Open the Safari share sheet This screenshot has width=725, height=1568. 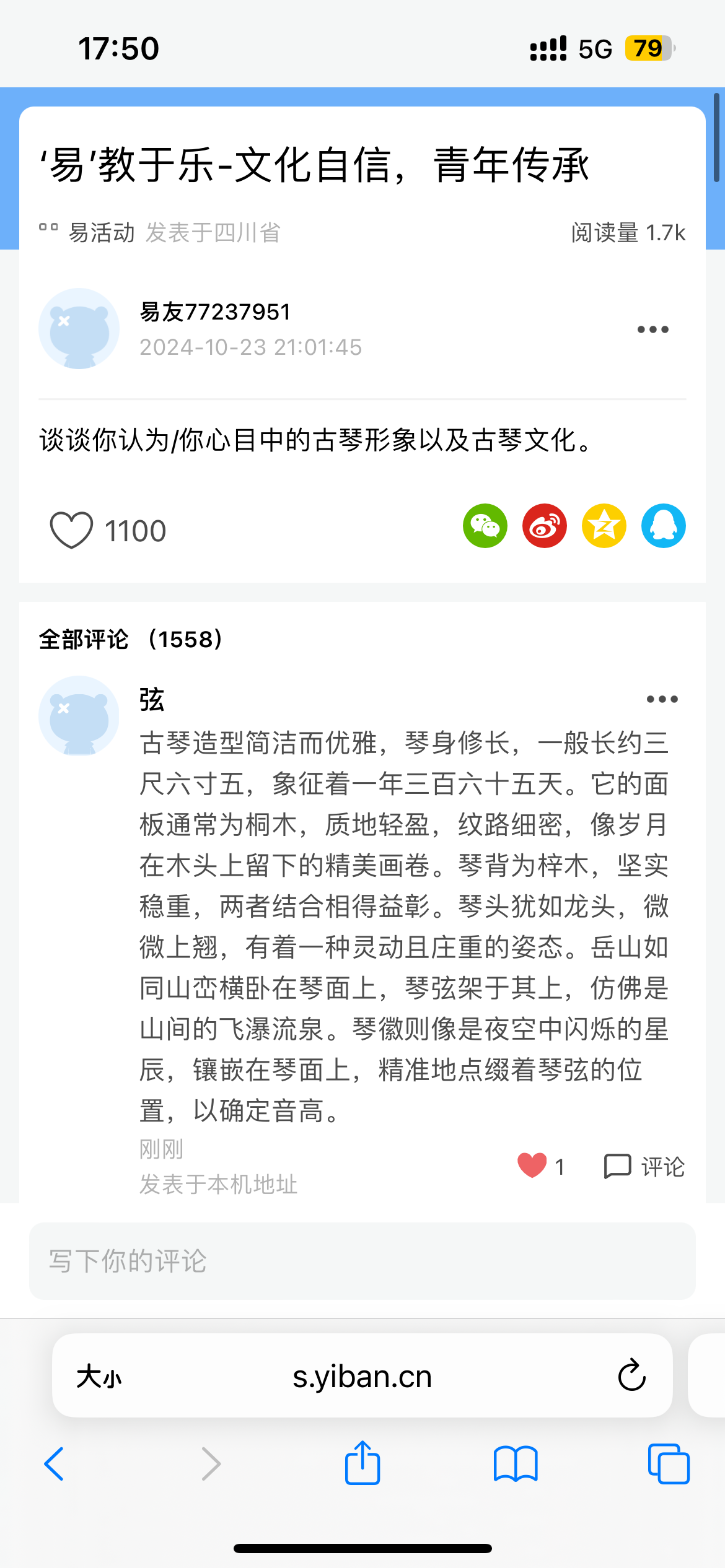click(x=362, y=1463)
